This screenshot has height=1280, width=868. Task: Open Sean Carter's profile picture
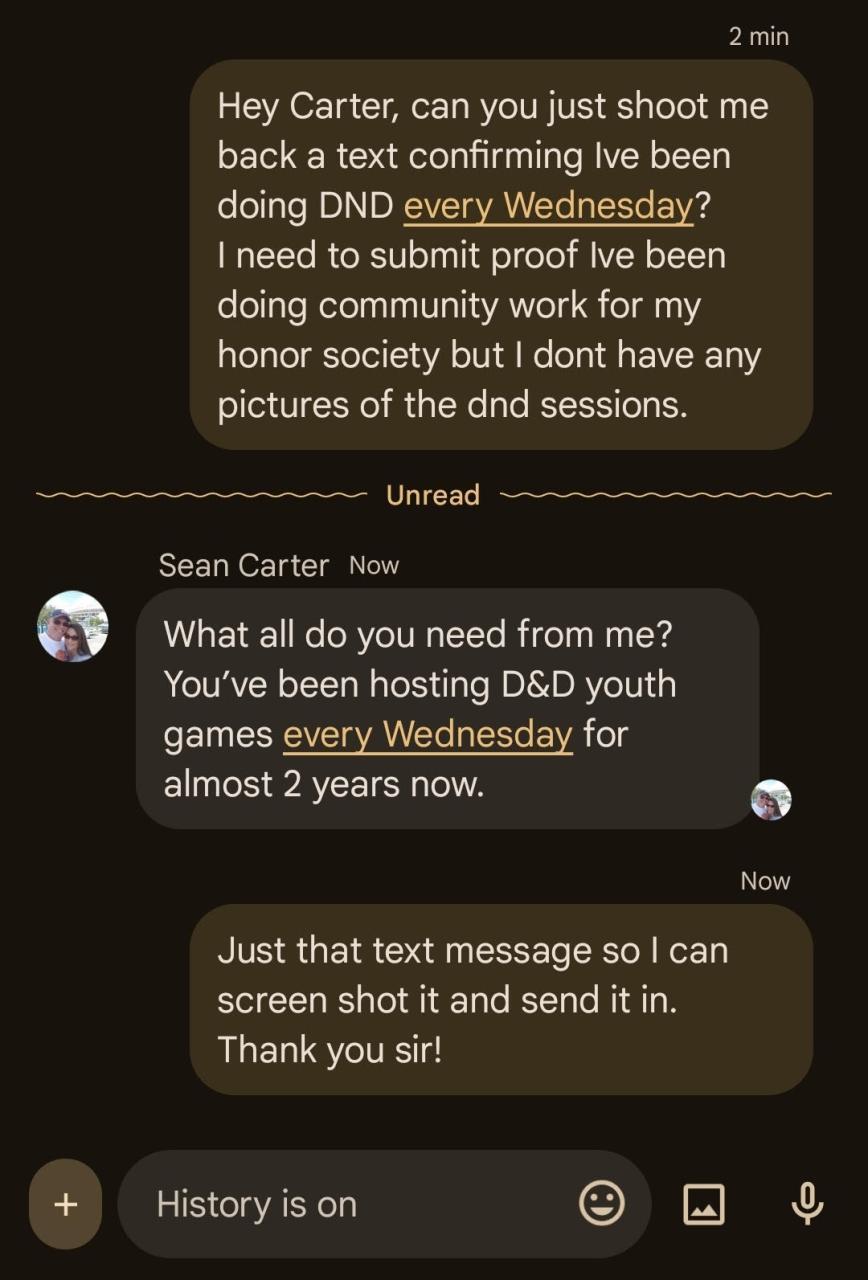tap(72, 626)
